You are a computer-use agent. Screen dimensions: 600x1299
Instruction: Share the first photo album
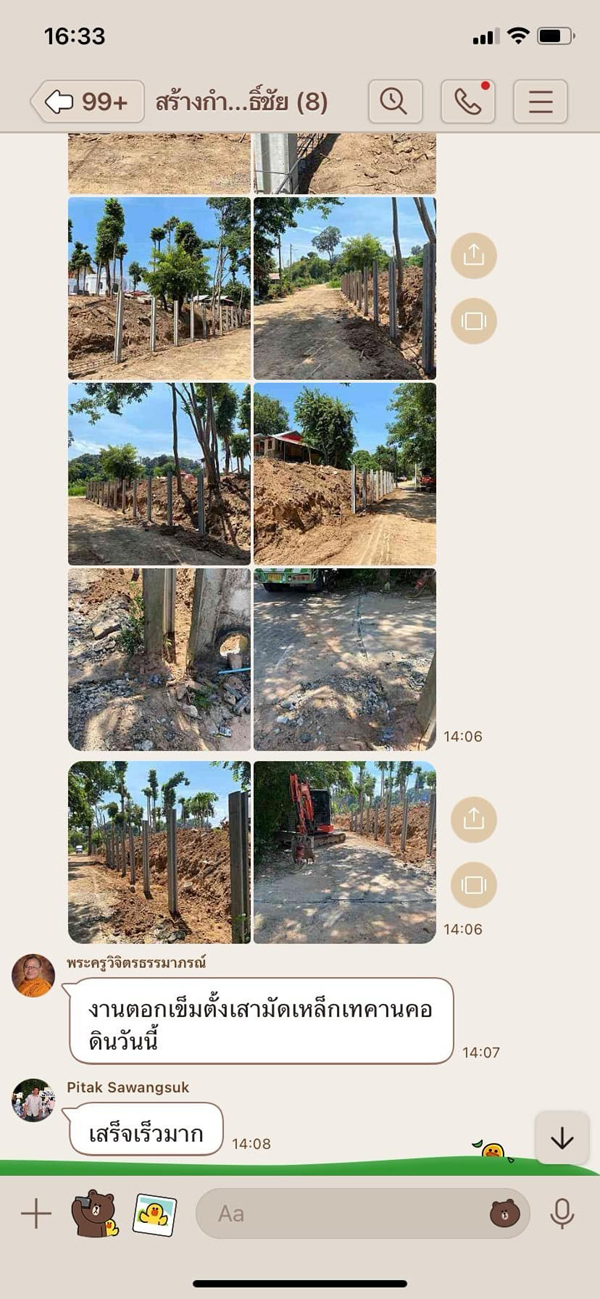click(x=473, y=255)
